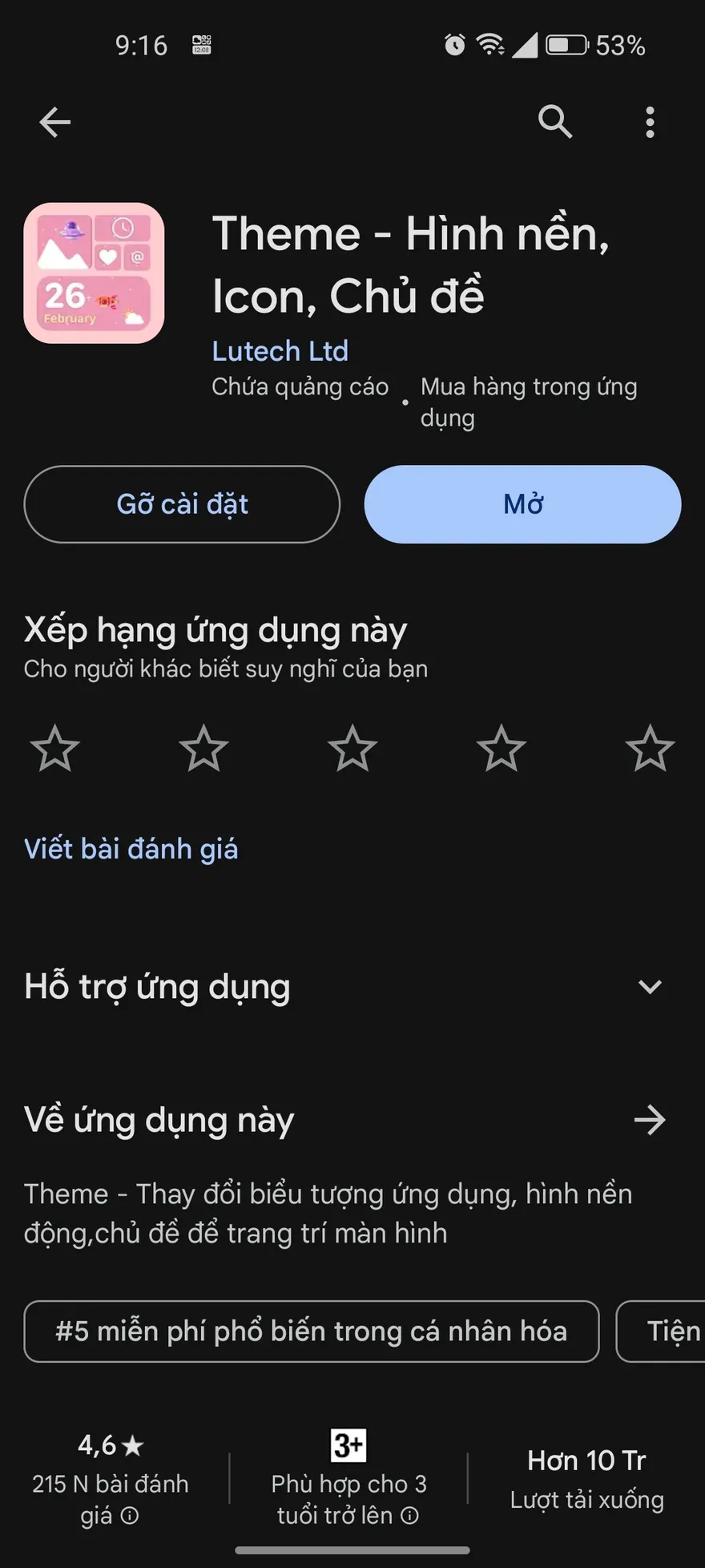Tap the Theme app icon thumbnail
The height and width of the screenshot is (1568, 705).
click(x=94, y=273)
